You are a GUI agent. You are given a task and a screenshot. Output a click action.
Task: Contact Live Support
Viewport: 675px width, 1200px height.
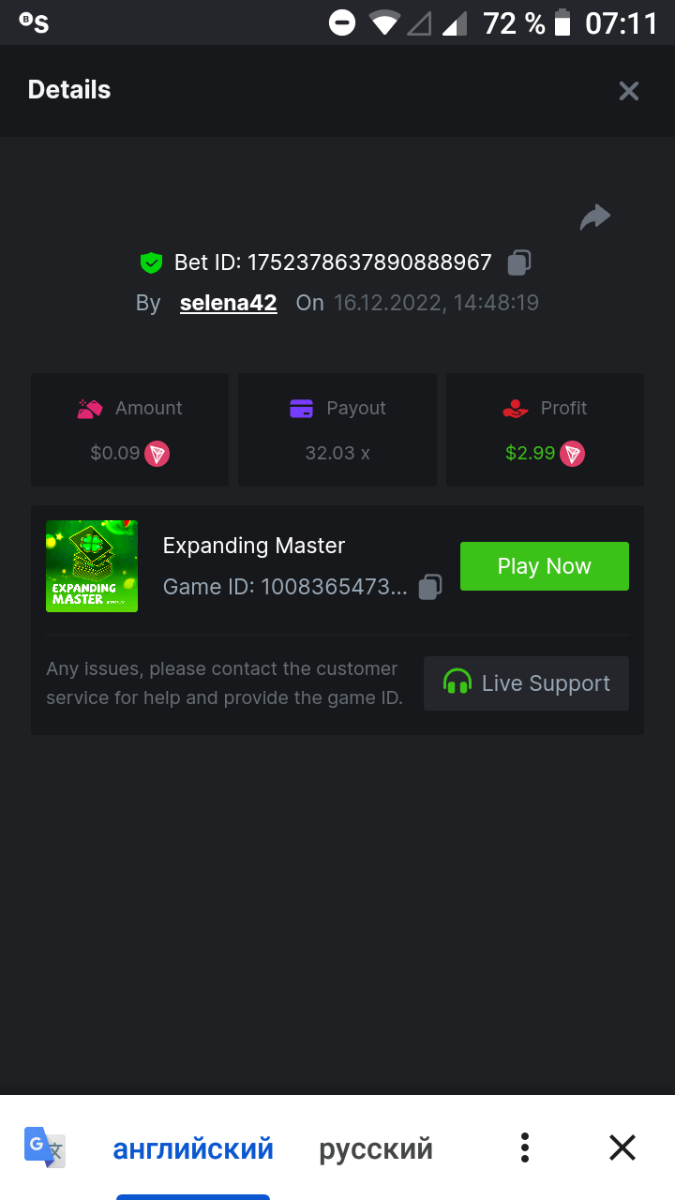tap(526, 683)
